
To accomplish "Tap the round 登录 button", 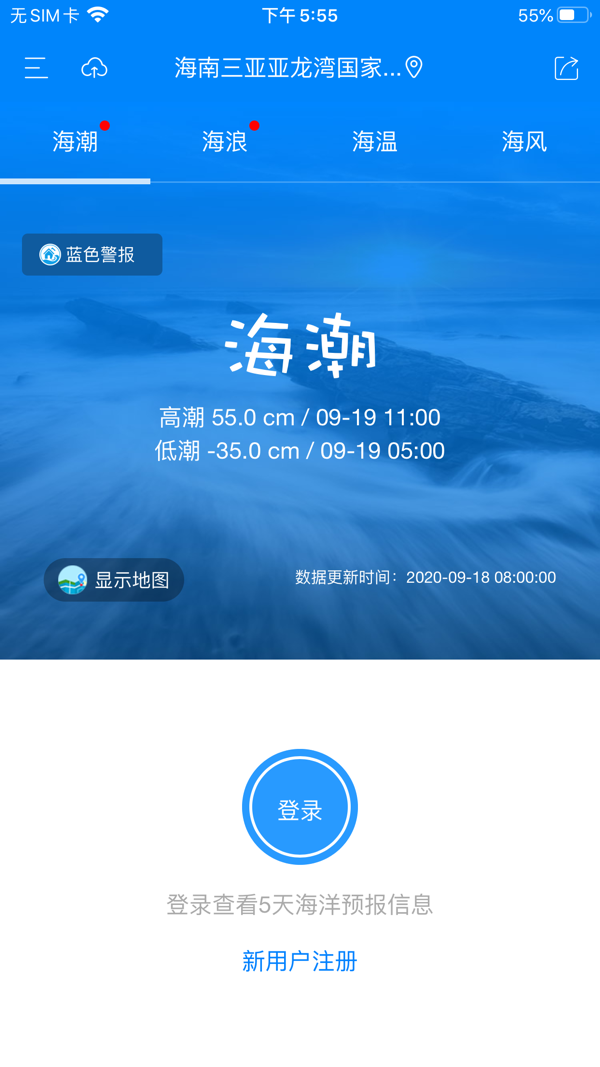I will (x=300, y=807).
